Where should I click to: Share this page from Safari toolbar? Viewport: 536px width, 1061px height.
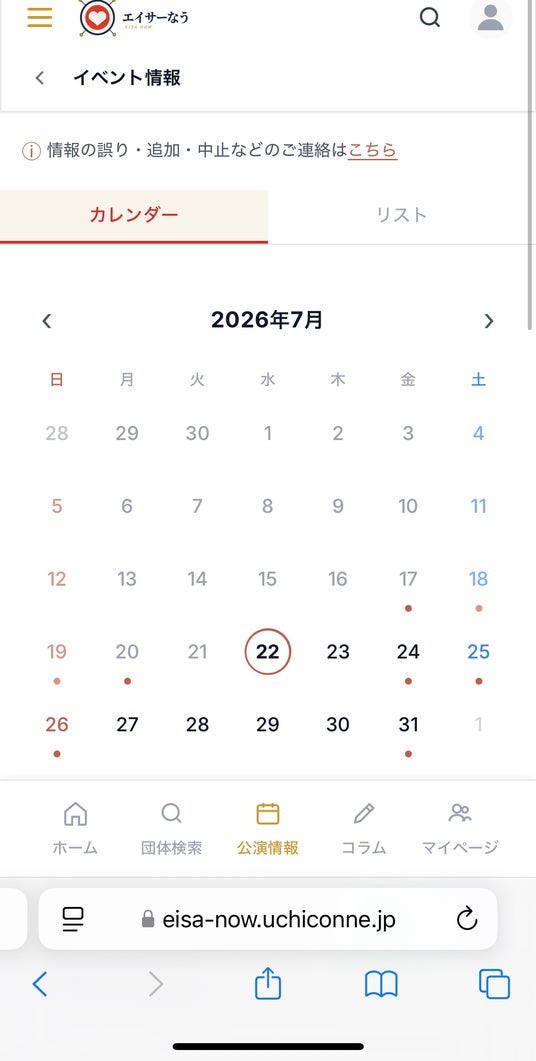tap(268, 983)
